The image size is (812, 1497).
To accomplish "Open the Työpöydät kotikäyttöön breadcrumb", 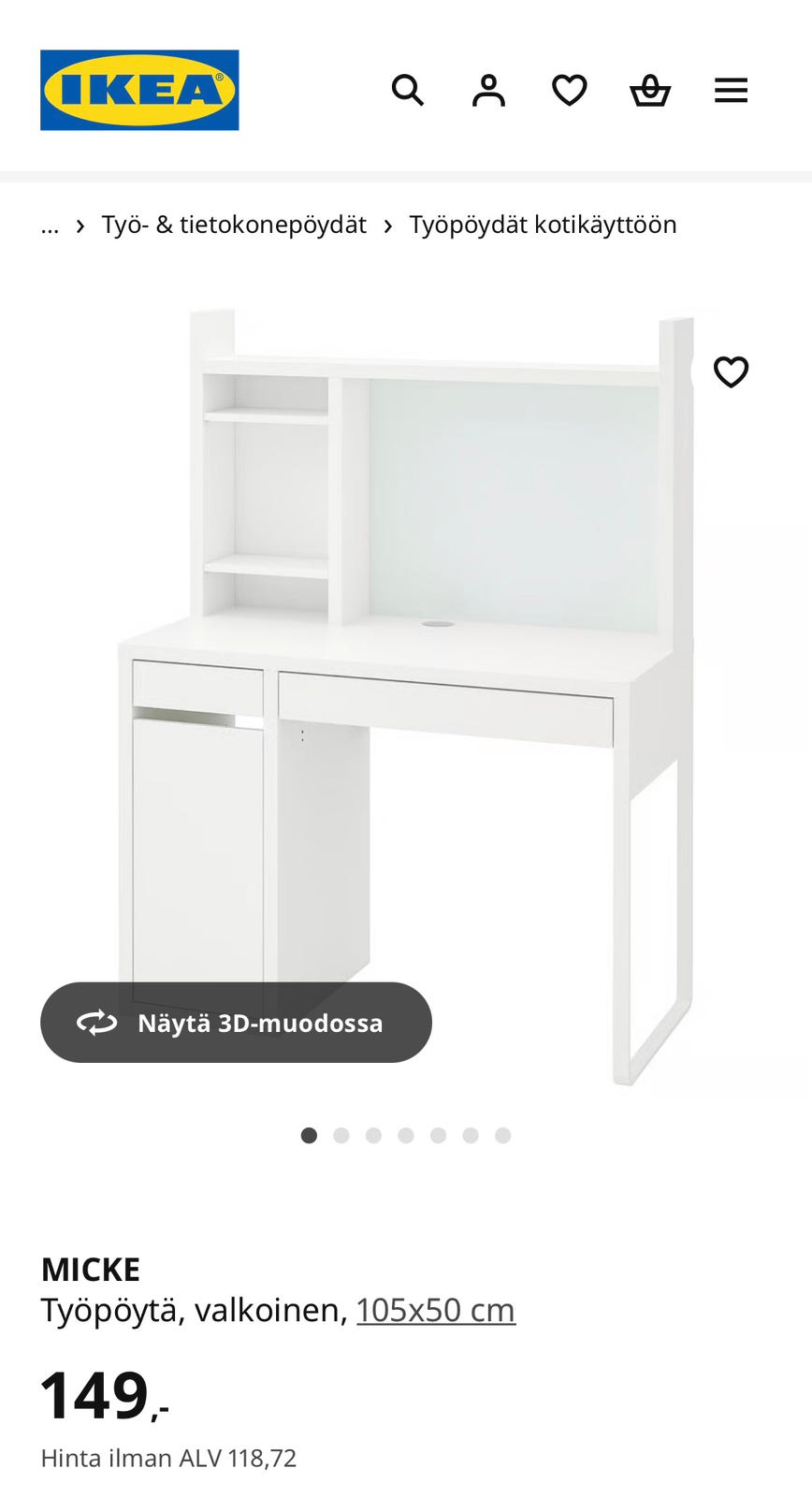I will tap(543, 225).
